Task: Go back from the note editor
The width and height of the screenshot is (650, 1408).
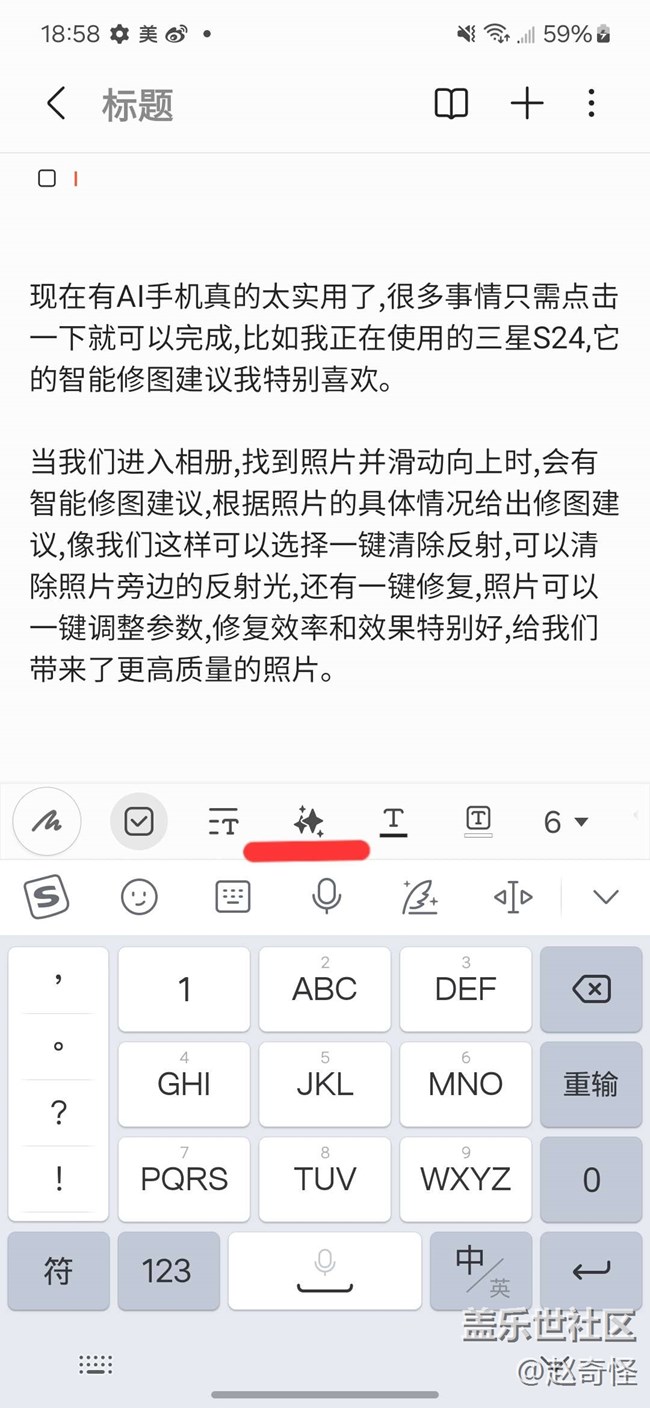Action: point(57,103)
